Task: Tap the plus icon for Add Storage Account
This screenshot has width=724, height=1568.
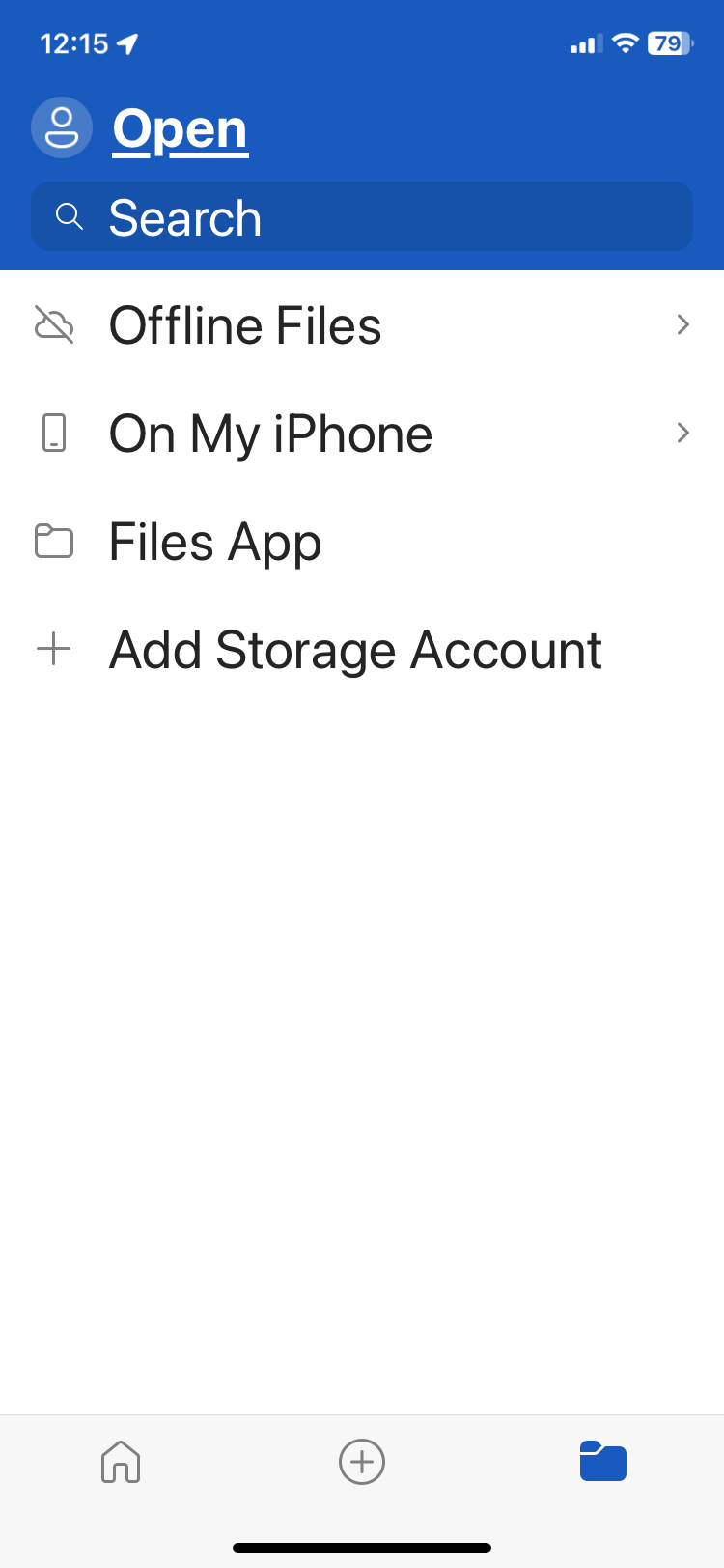Action: 54,649
